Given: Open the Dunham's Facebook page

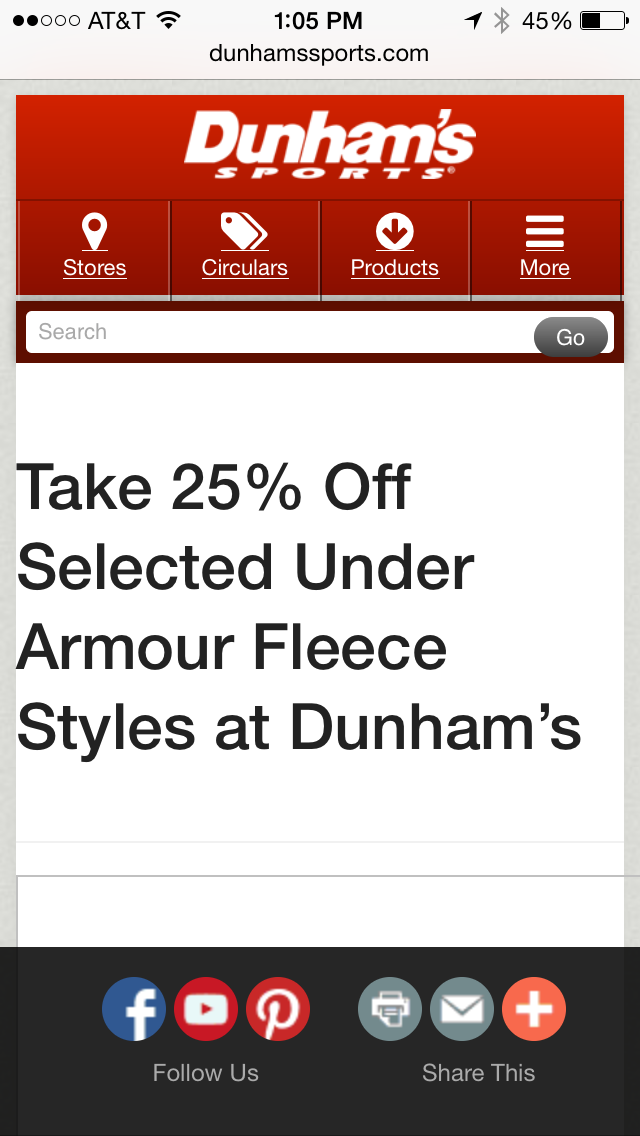Looking at the screenshot, I should click(x=134, y=1008).
